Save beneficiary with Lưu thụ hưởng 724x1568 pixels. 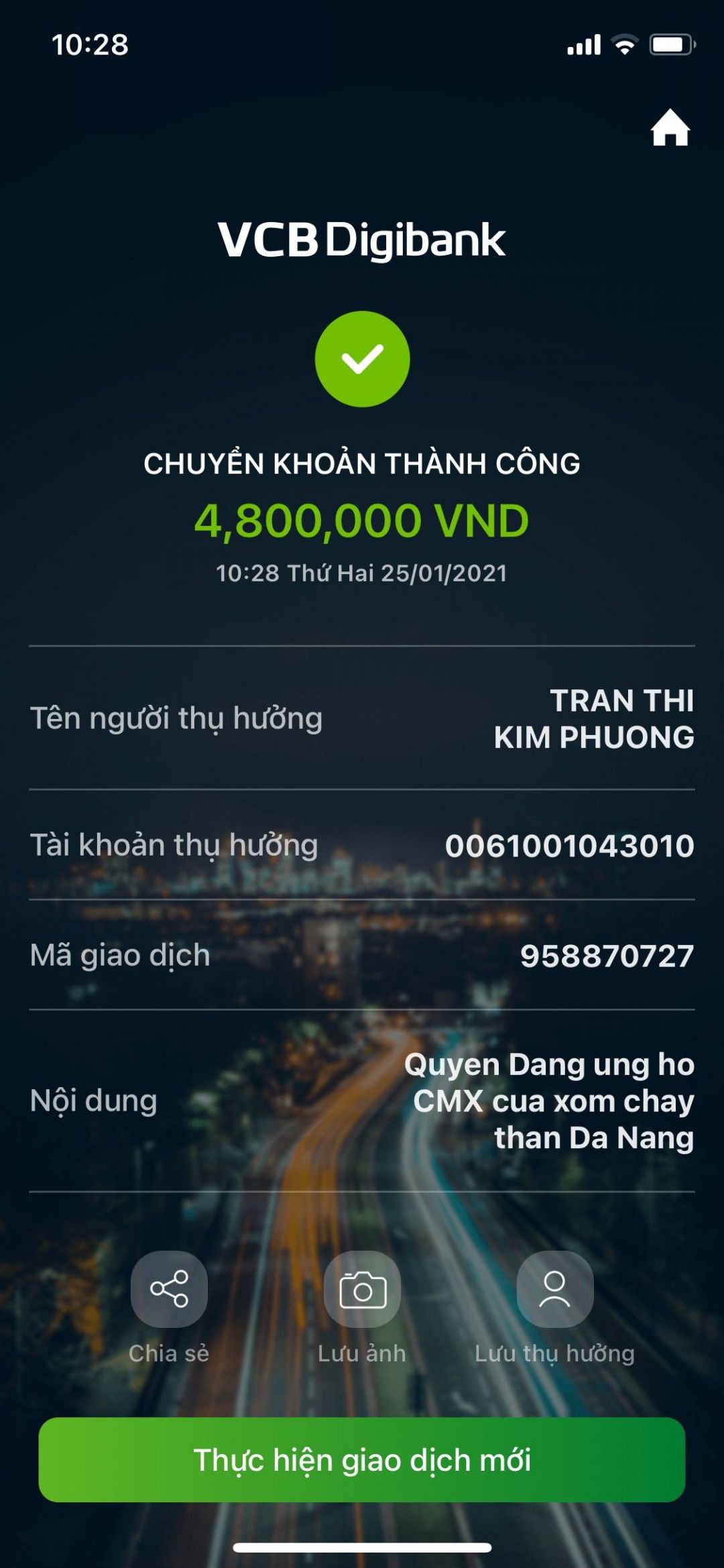554,1289
